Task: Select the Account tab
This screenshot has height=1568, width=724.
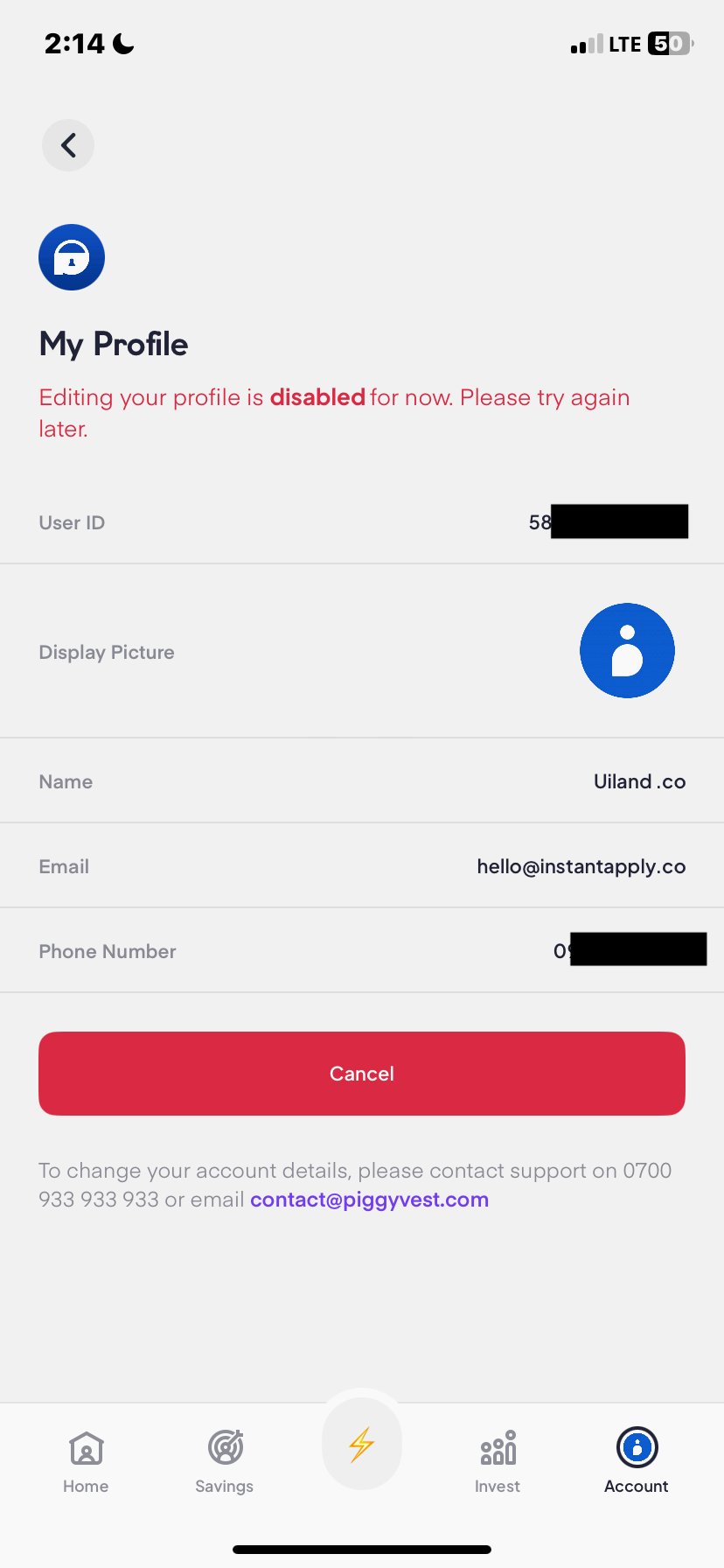Action: click(x=636, y=1459)
